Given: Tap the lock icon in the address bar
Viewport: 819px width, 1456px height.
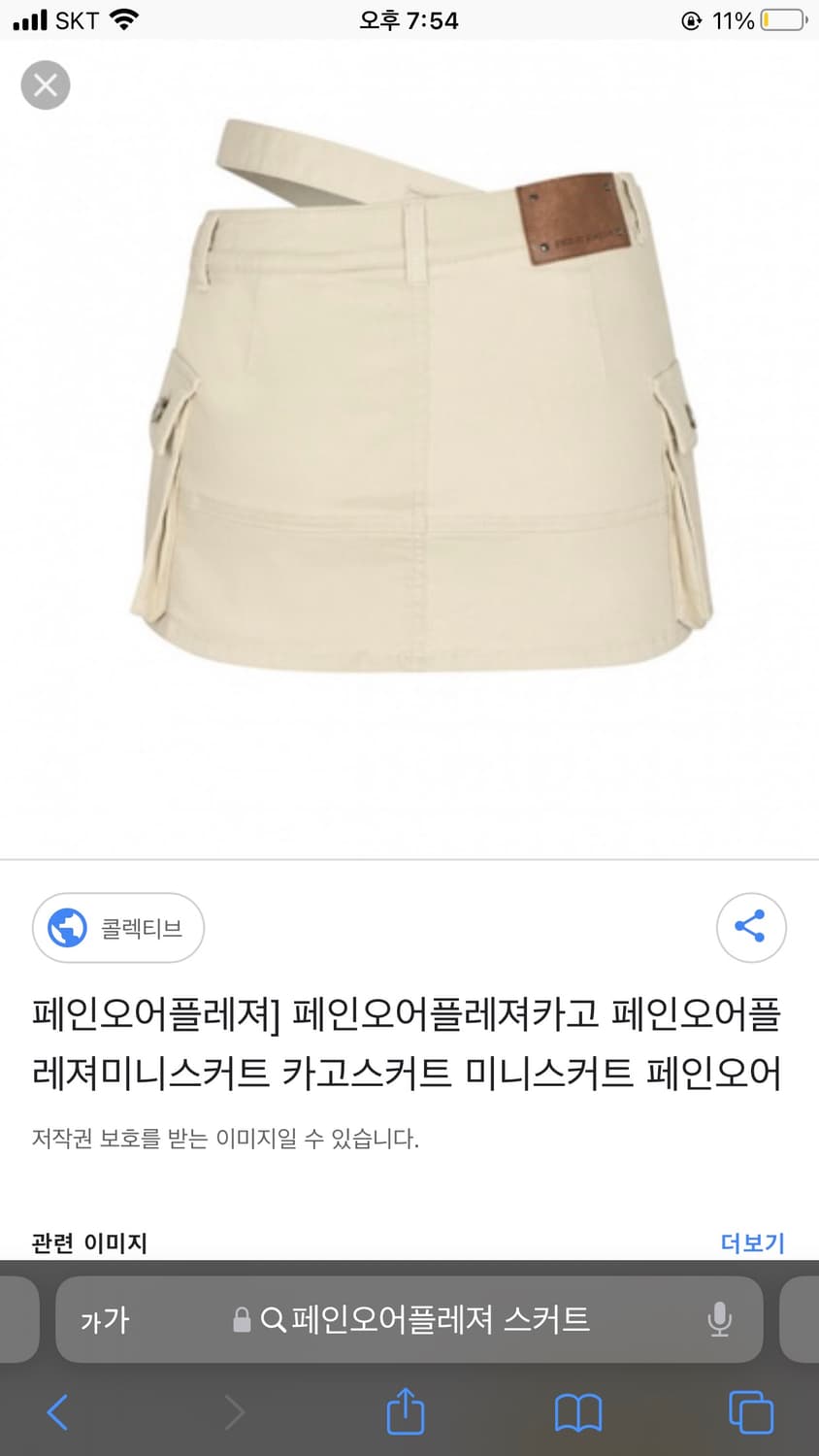Looking at the screenshot, I should pos(240,1320).
